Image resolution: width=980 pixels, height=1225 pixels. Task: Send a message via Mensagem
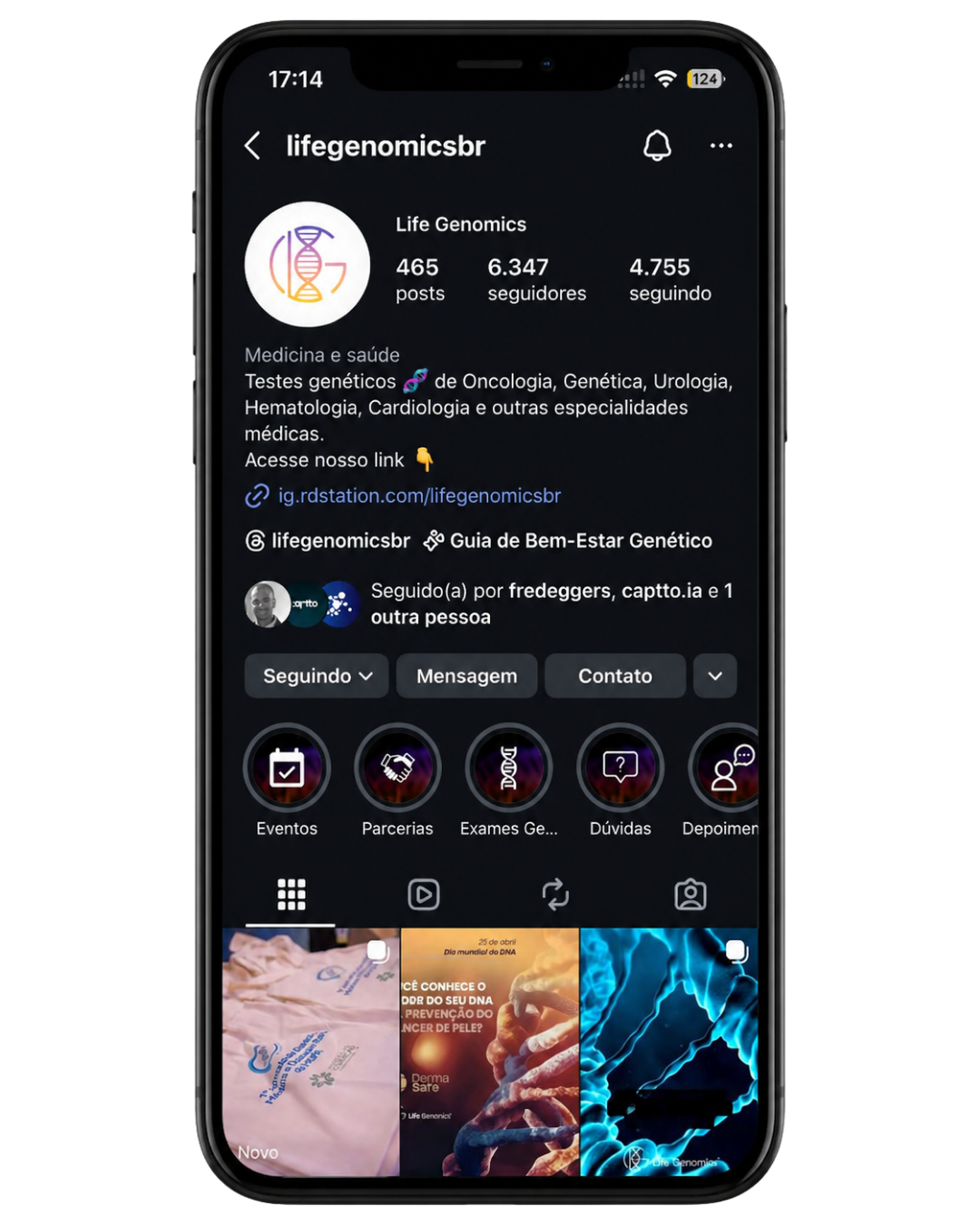[466, 676]
